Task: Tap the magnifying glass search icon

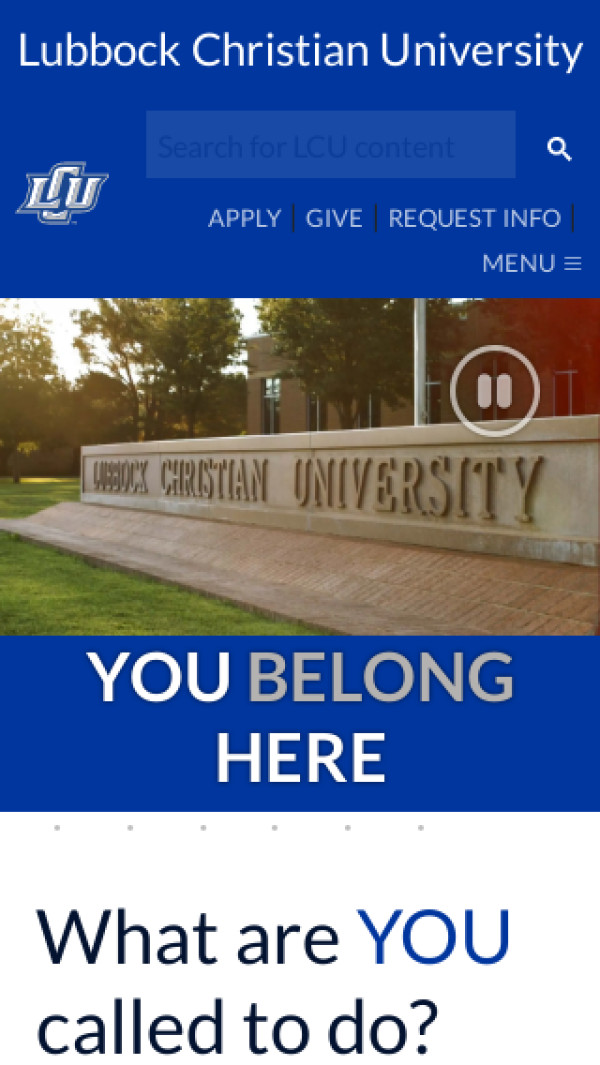Action: click(x=559, y=149)
